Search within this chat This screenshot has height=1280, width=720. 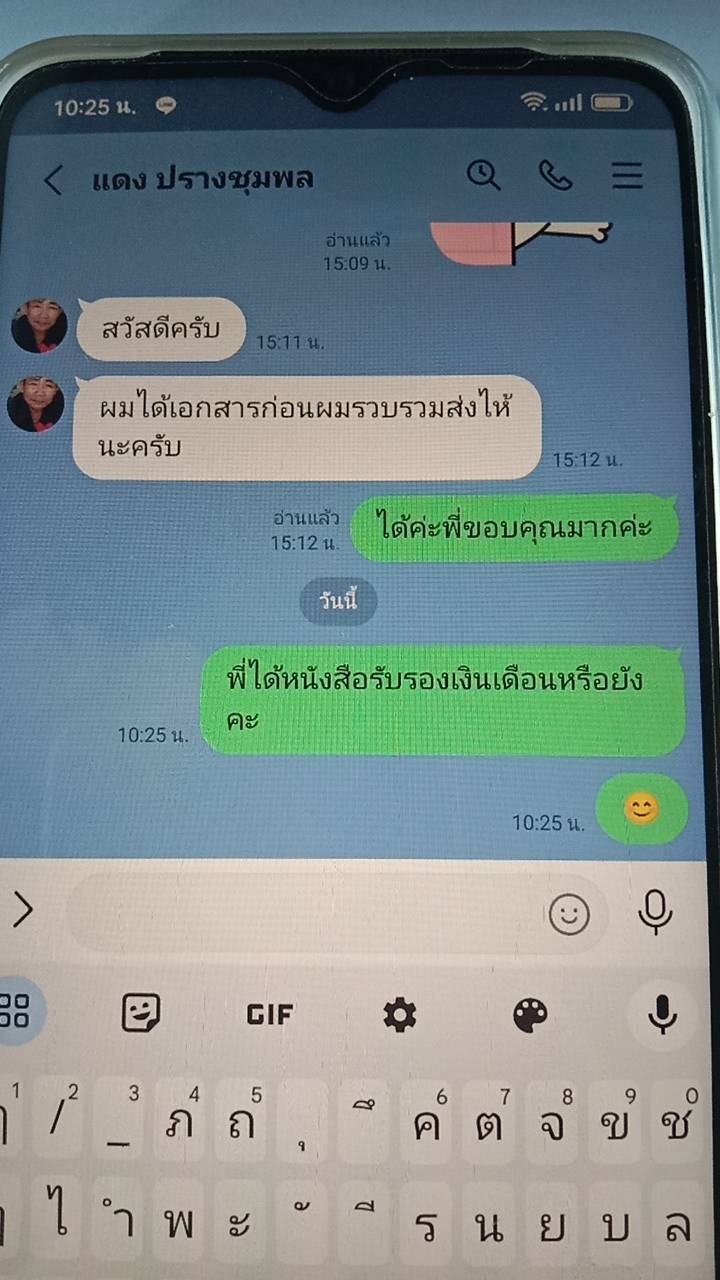pos(483,175)
